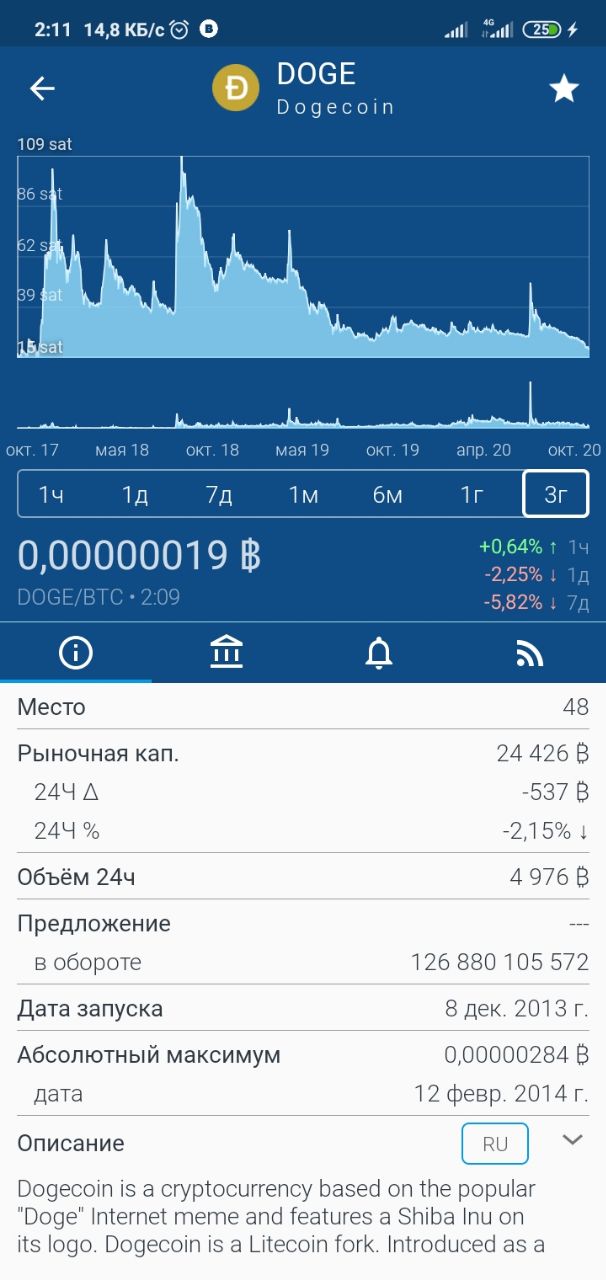Switch chart to 1м range
The image size is (606, 1280).
coord(303,494)
